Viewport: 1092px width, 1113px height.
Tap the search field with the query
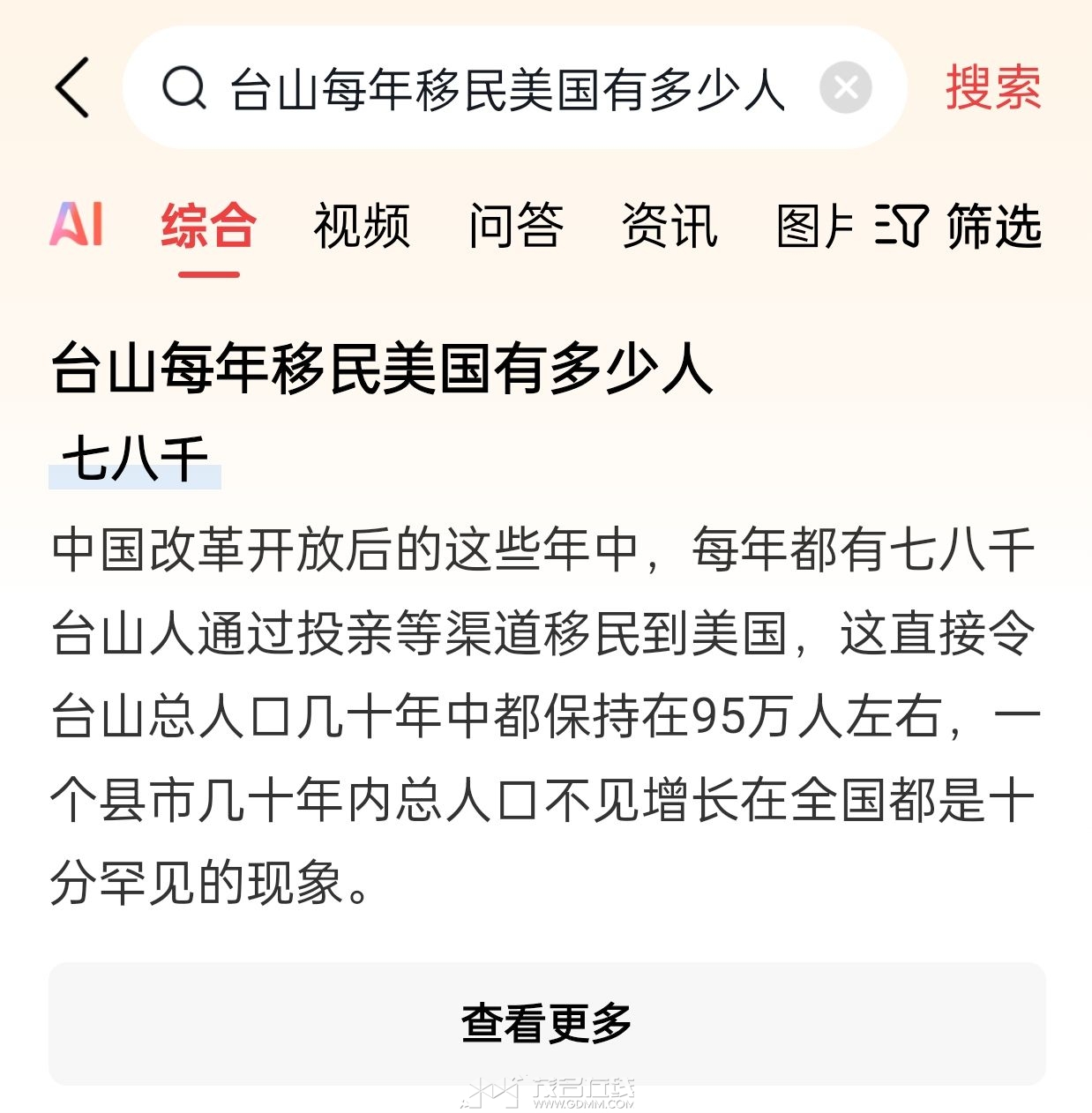click(x=506, y=89)
